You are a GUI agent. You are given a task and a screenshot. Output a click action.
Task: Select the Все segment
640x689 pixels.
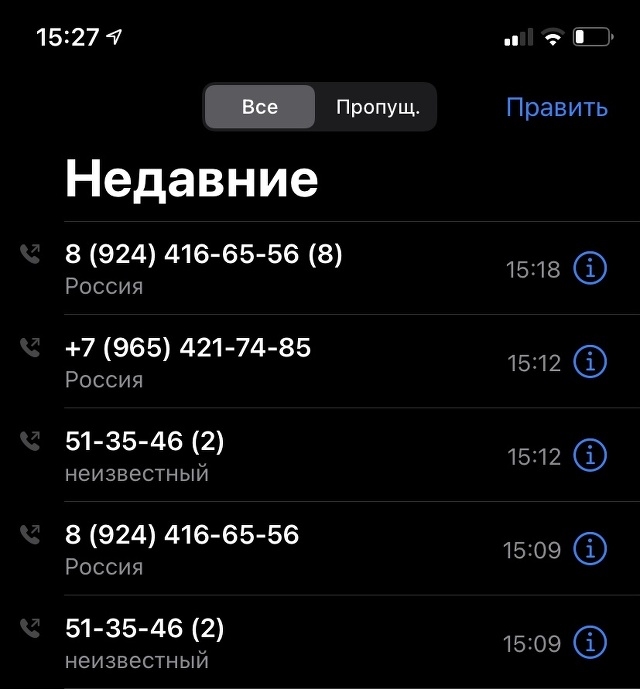tap(260, 107)
